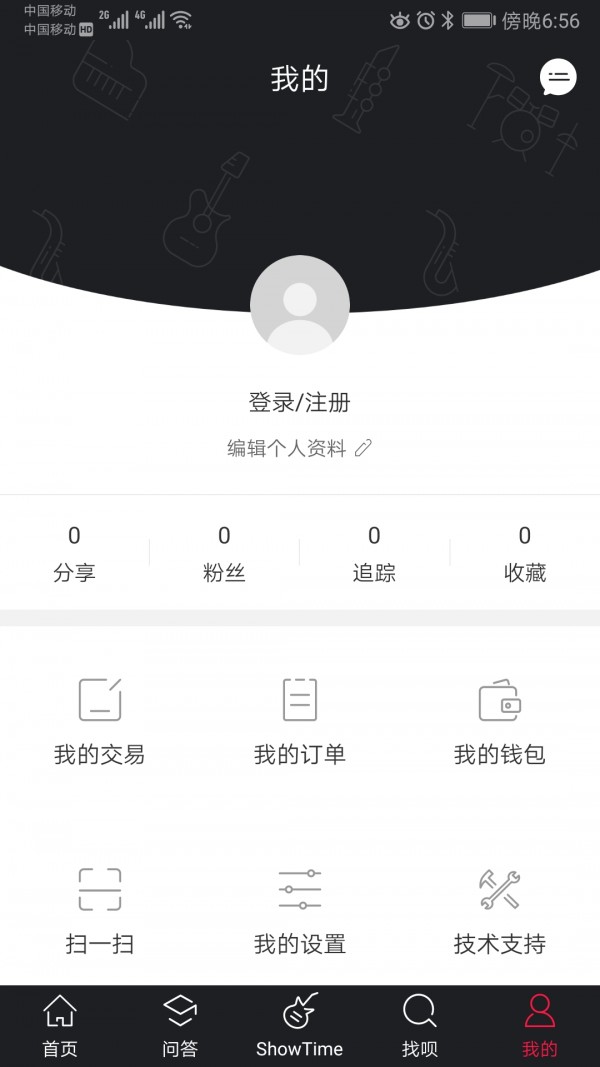Open 技术支持 support
Viewport: 600px width, 1067px height.
pyautogui.click(x=500, y=911)
